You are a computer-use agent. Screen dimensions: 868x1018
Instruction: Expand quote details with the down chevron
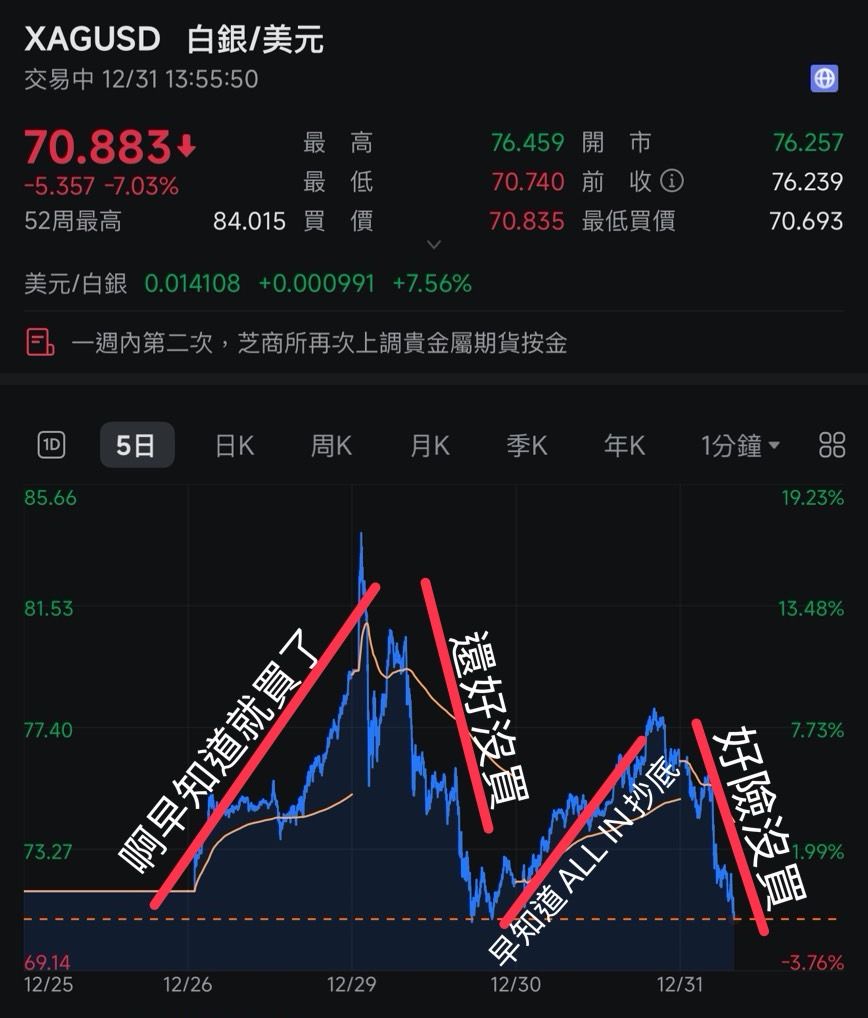tap(434, 244)
